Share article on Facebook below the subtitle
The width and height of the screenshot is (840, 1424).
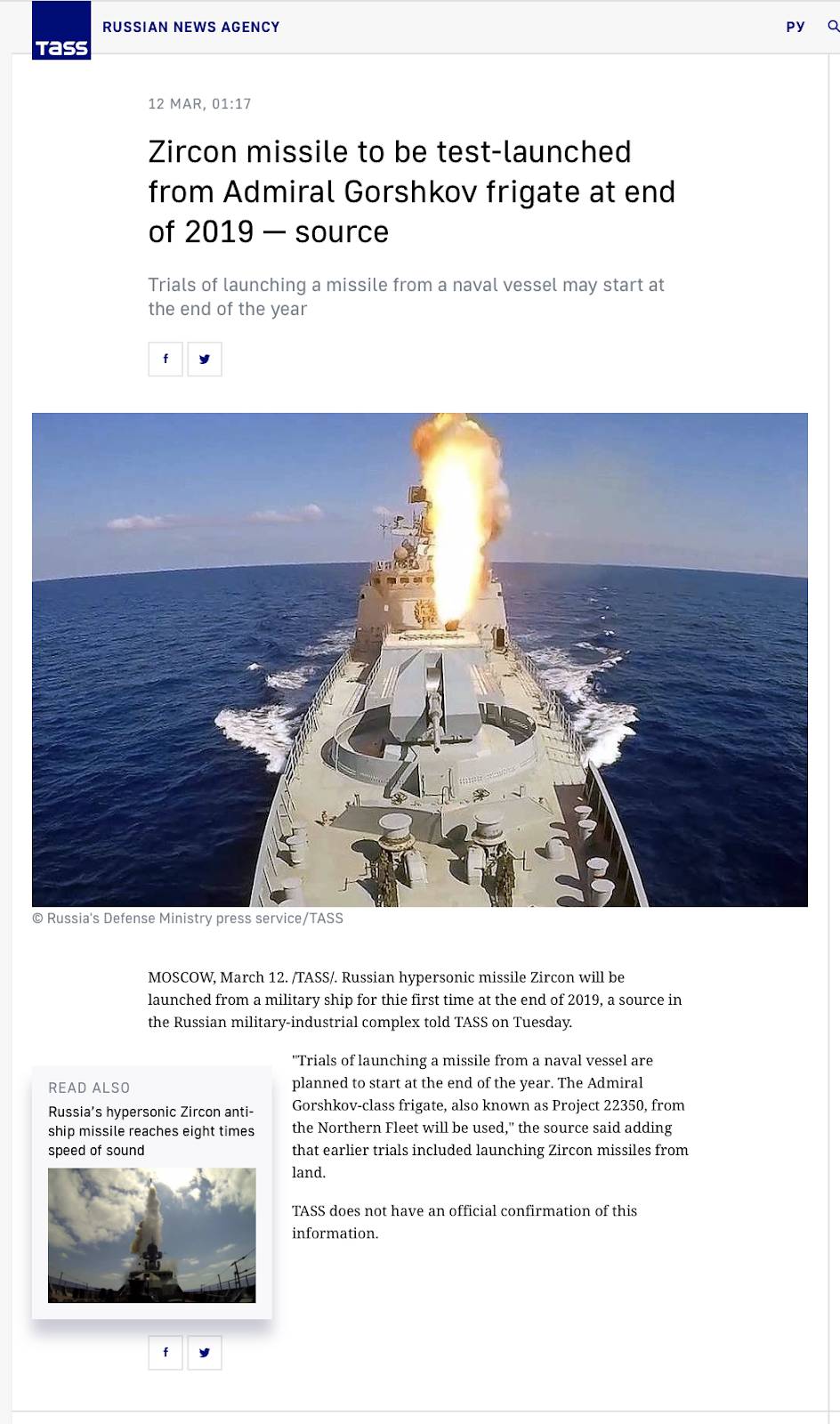click(166, 360)
